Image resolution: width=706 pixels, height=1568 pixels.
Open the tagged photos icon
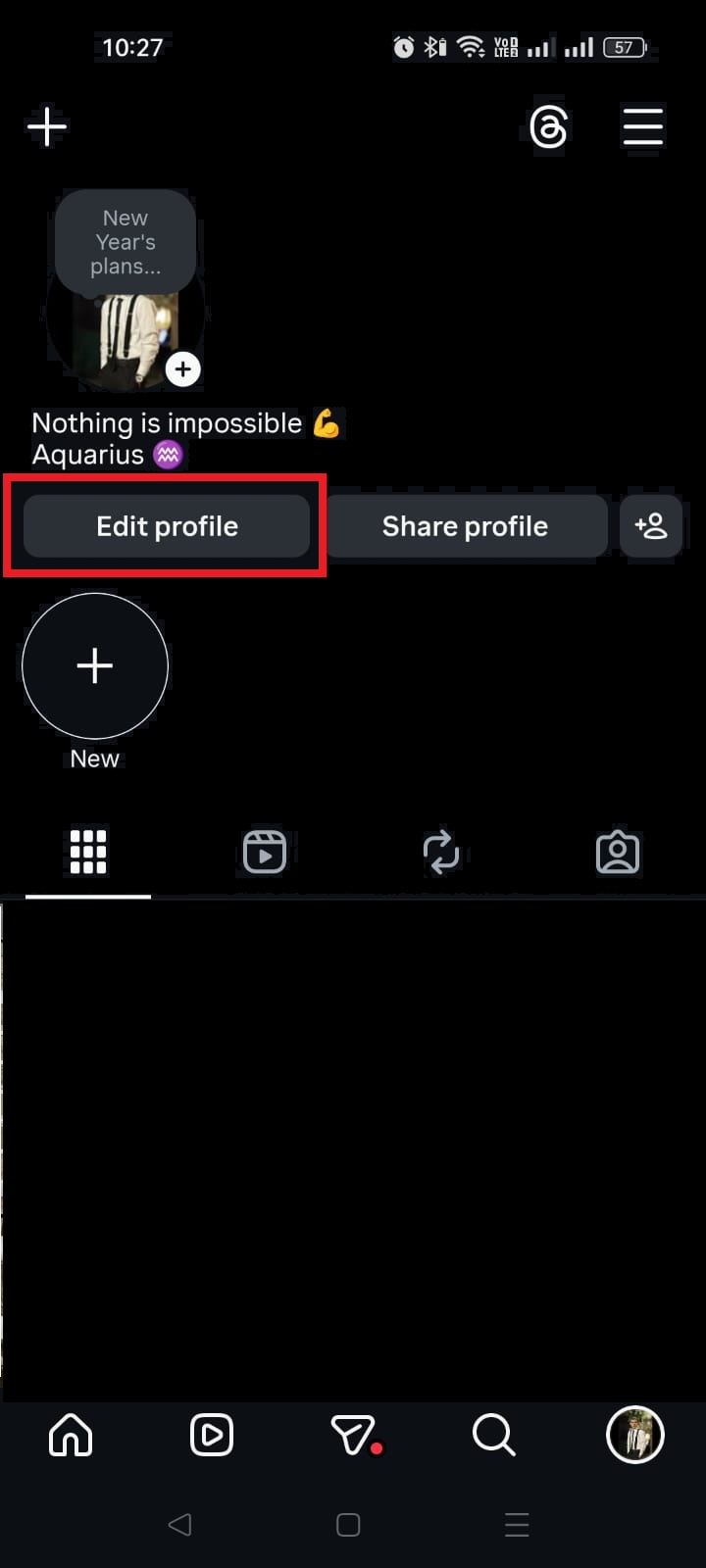click(x=618, y=852)
